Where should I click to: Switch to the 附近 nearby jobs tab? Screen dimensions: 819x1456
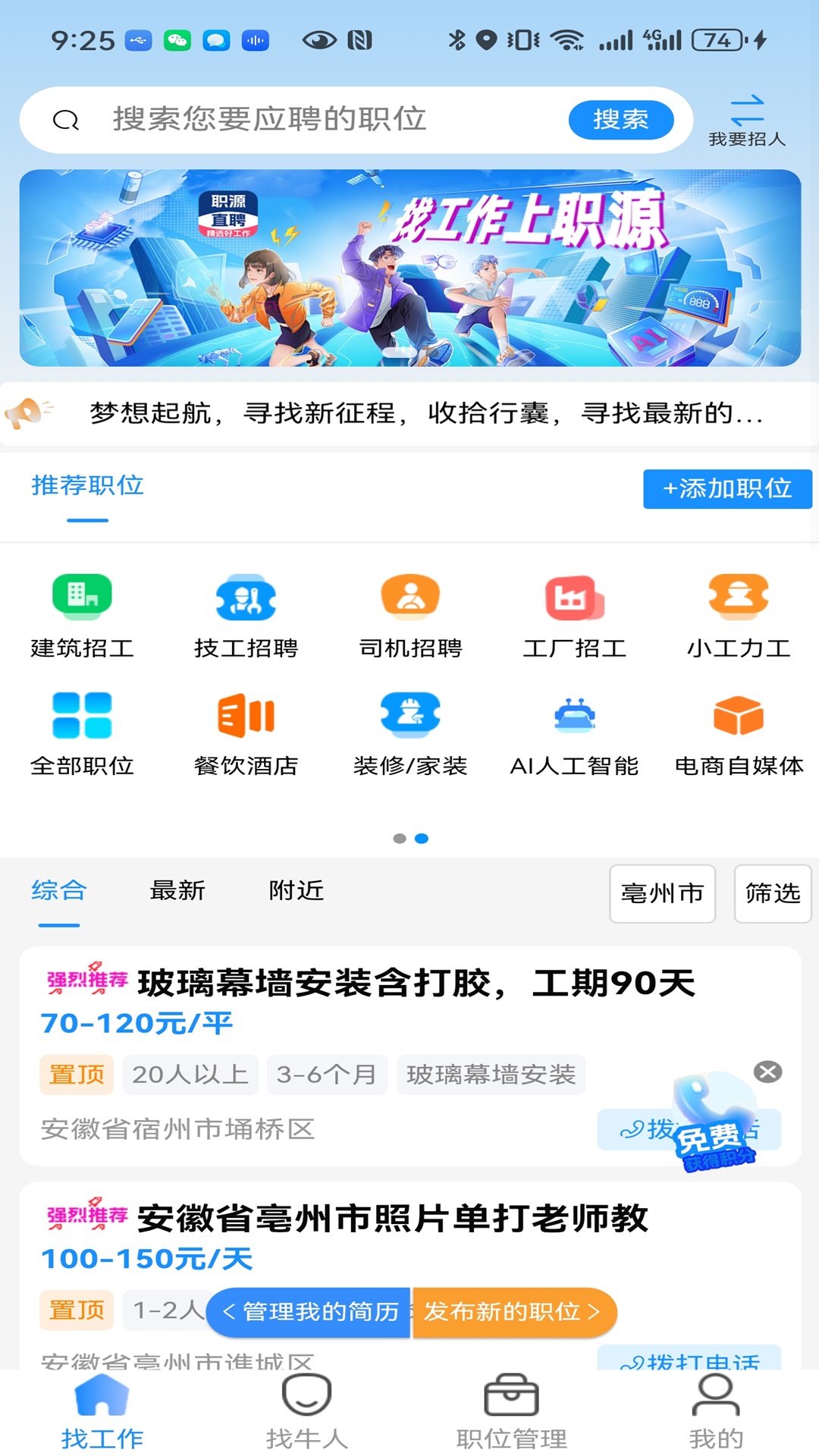(x=295, y=891)
